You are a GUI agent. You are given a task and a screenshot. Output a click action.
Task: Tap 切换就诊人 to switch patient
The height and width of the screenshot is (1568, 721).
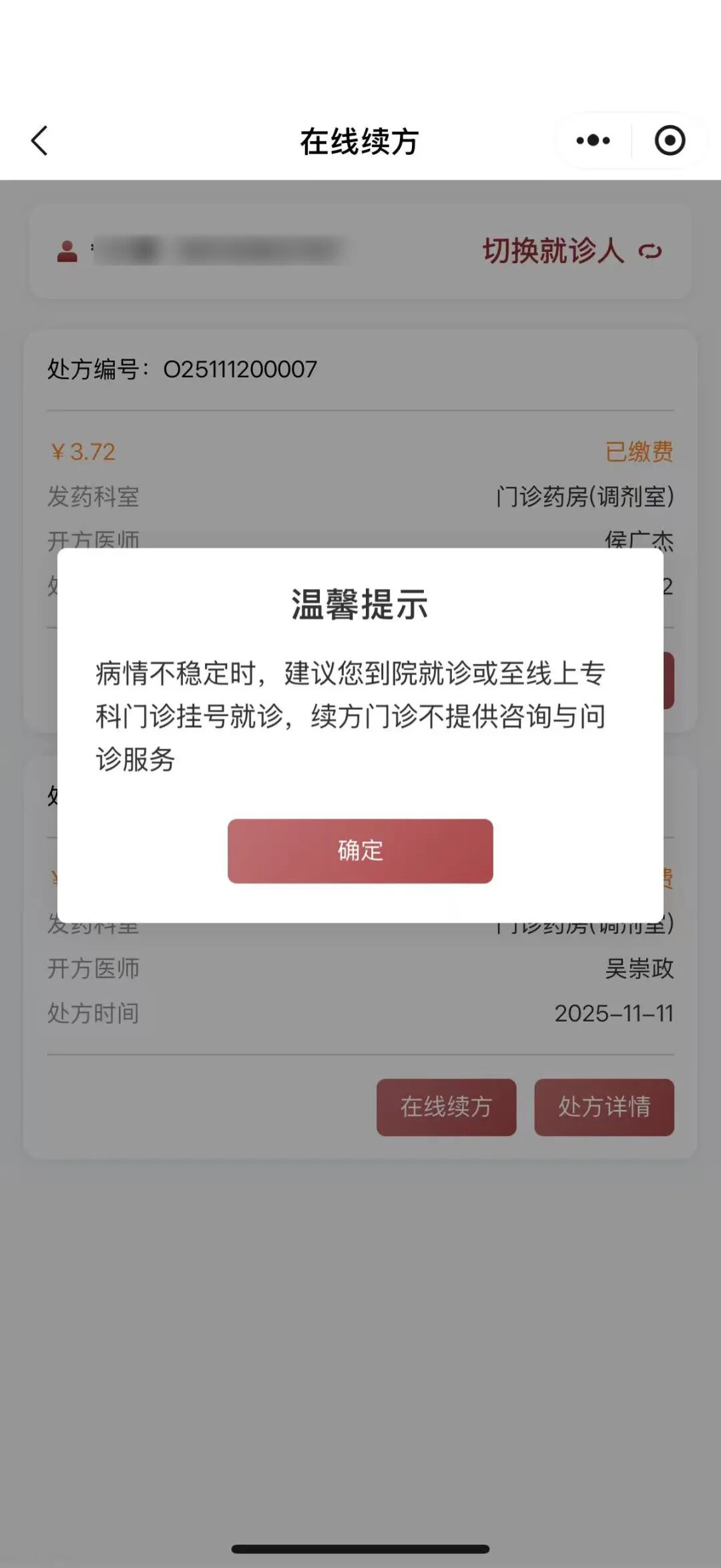(x=571, y=251)
